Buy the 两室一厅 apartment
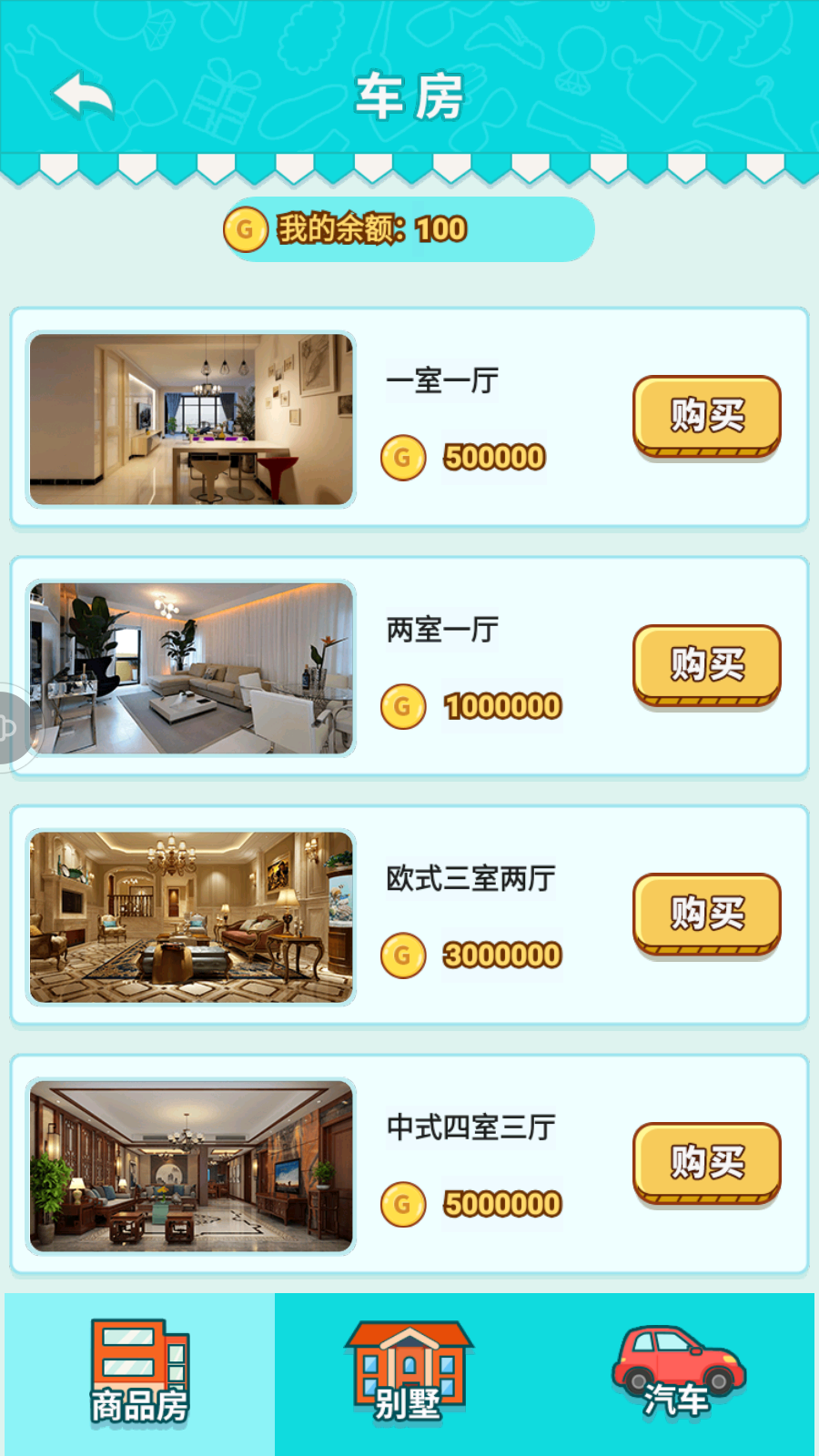This screenshot has width=819, height=1456. coord(706,665)
